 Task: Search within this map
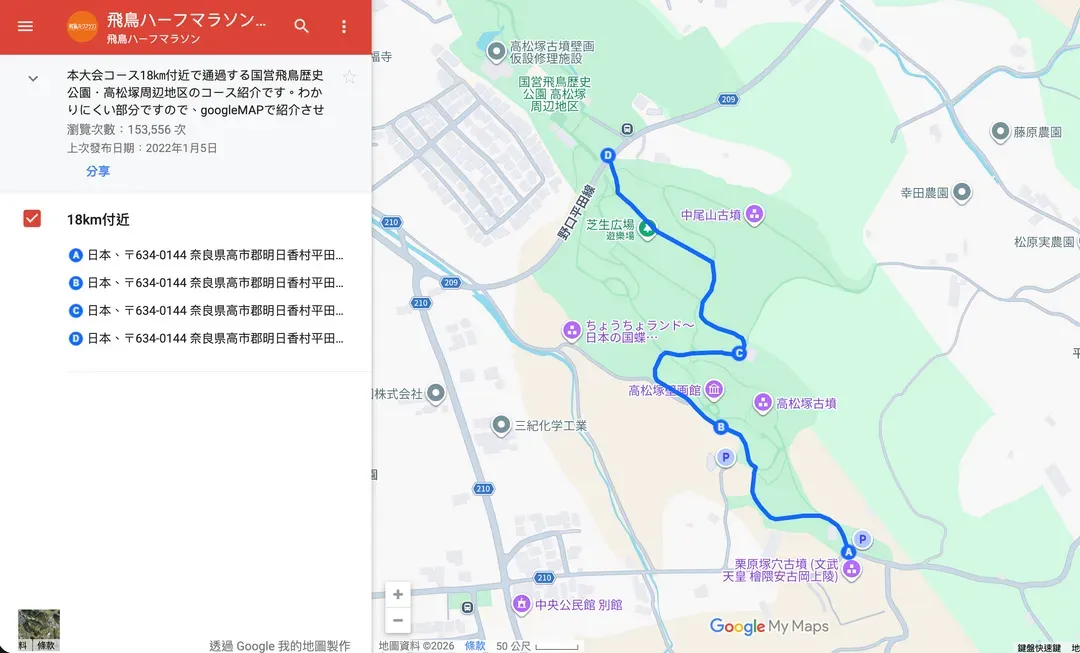(301, 26)
